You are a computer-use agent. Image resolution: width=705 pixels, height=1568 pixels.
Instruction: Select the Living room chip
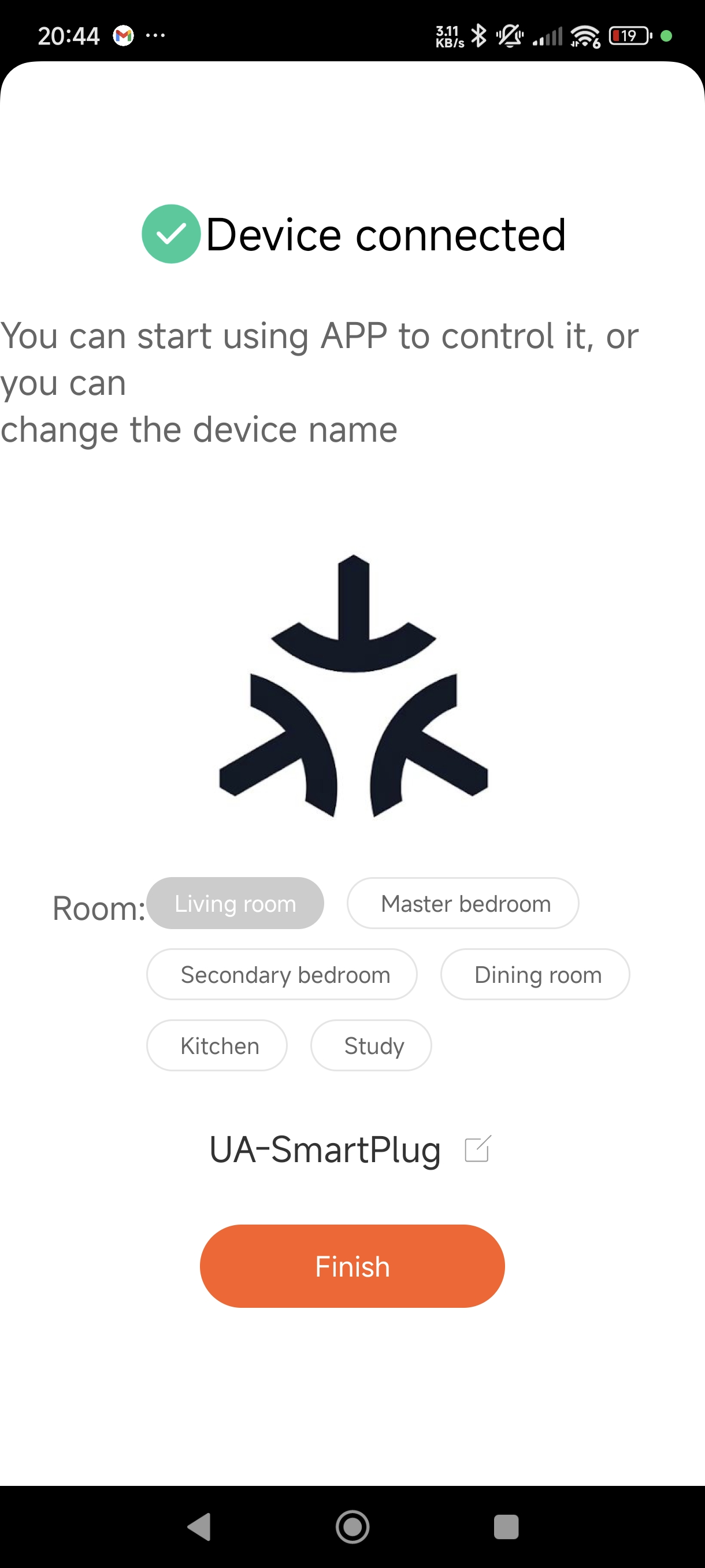click(x=235, y=903)
